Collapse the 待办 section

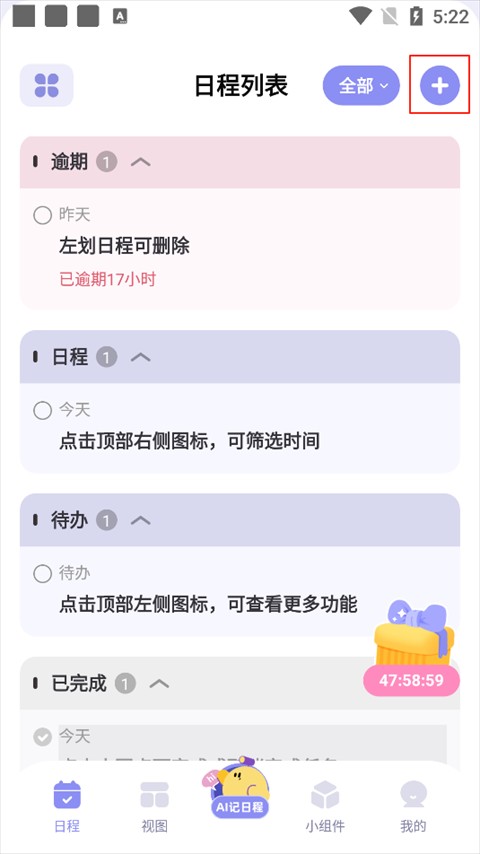click(141, 520)
